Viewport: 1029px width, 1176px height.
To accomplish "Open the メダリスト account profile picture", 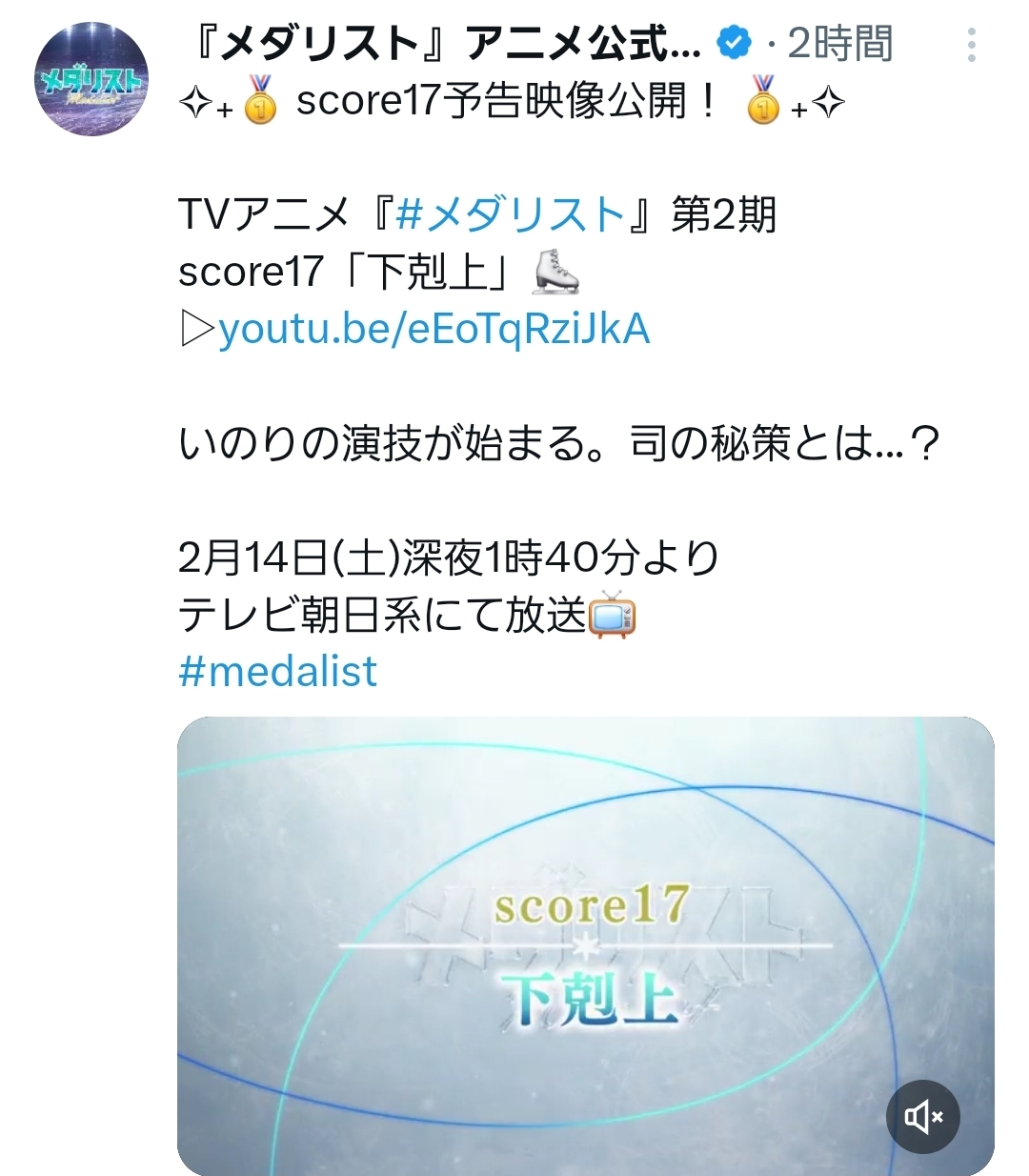I will (91, 79).
